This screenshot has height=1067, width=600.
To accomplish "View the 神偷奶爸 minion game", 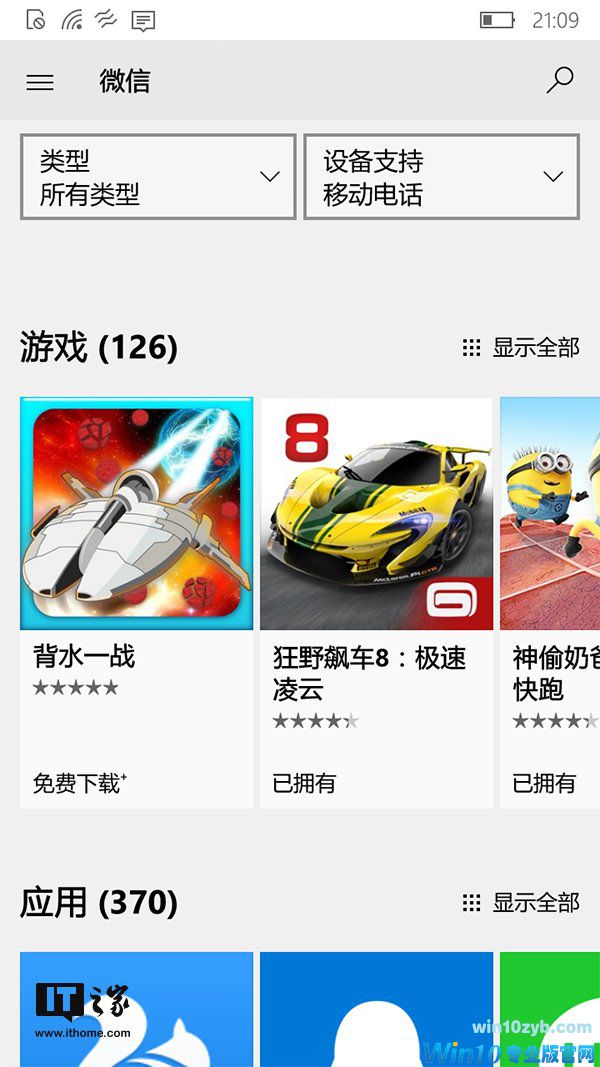I will 550,600.
